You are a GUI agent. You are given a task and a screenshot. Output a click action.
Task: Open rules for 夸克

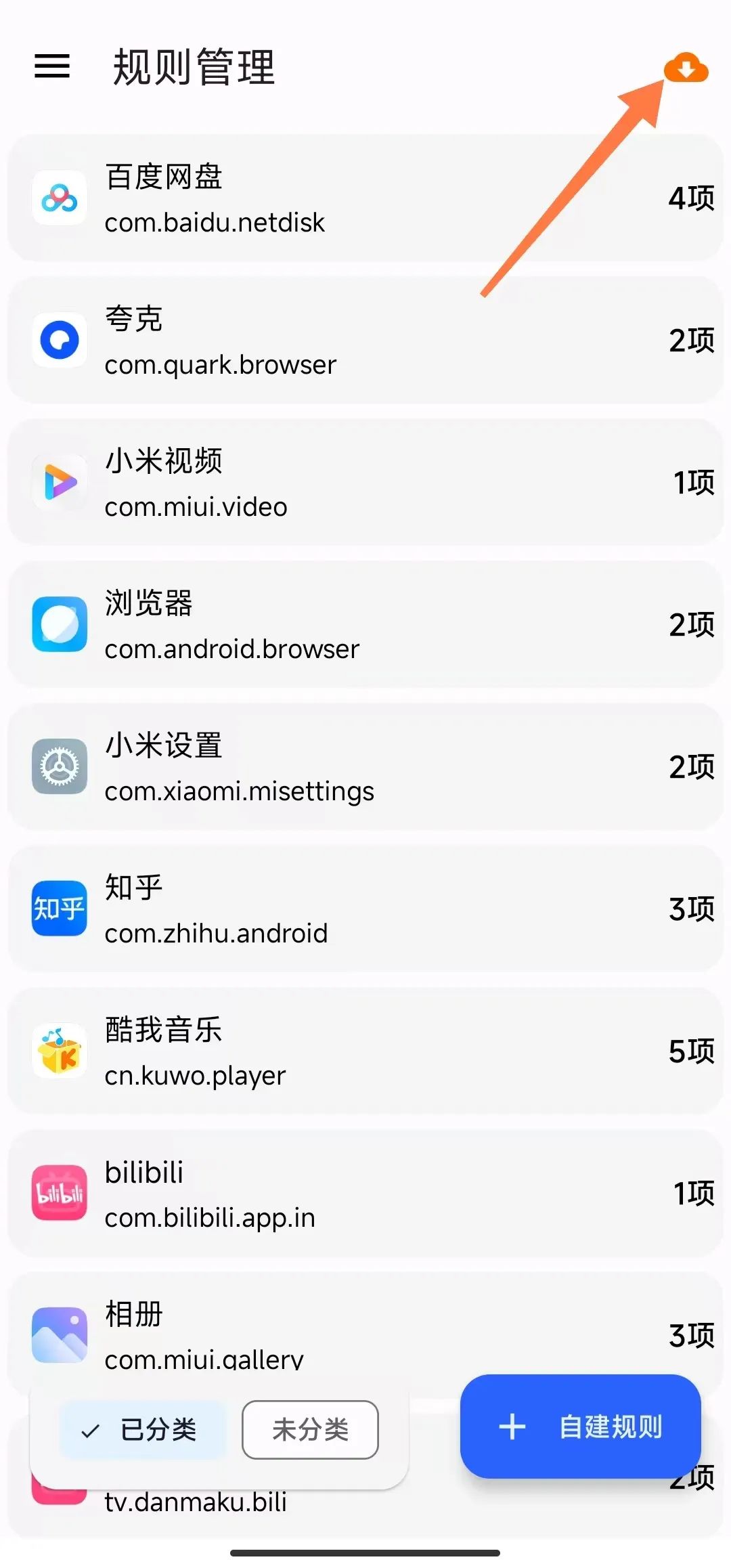pyautogui.click(x=365, y=341)
